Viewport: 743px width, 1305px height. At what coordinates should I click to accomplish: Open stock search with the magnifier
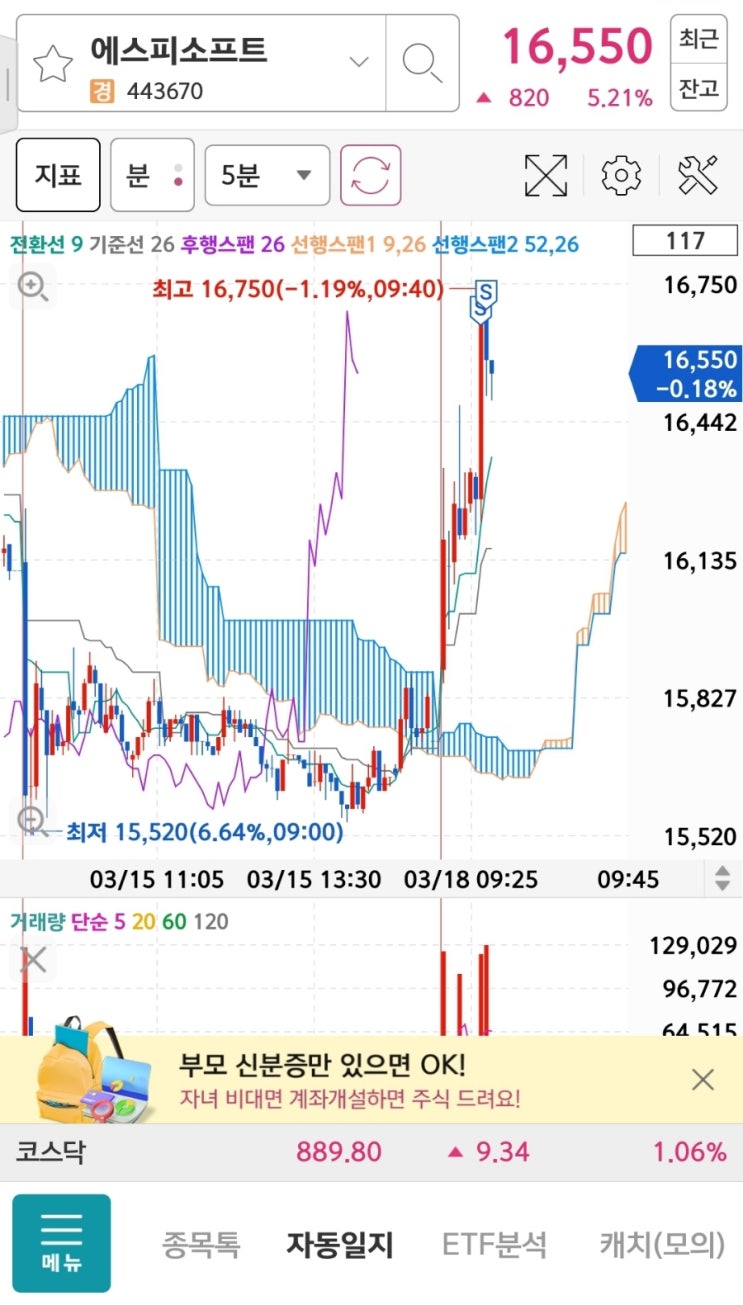click(422, 63)
